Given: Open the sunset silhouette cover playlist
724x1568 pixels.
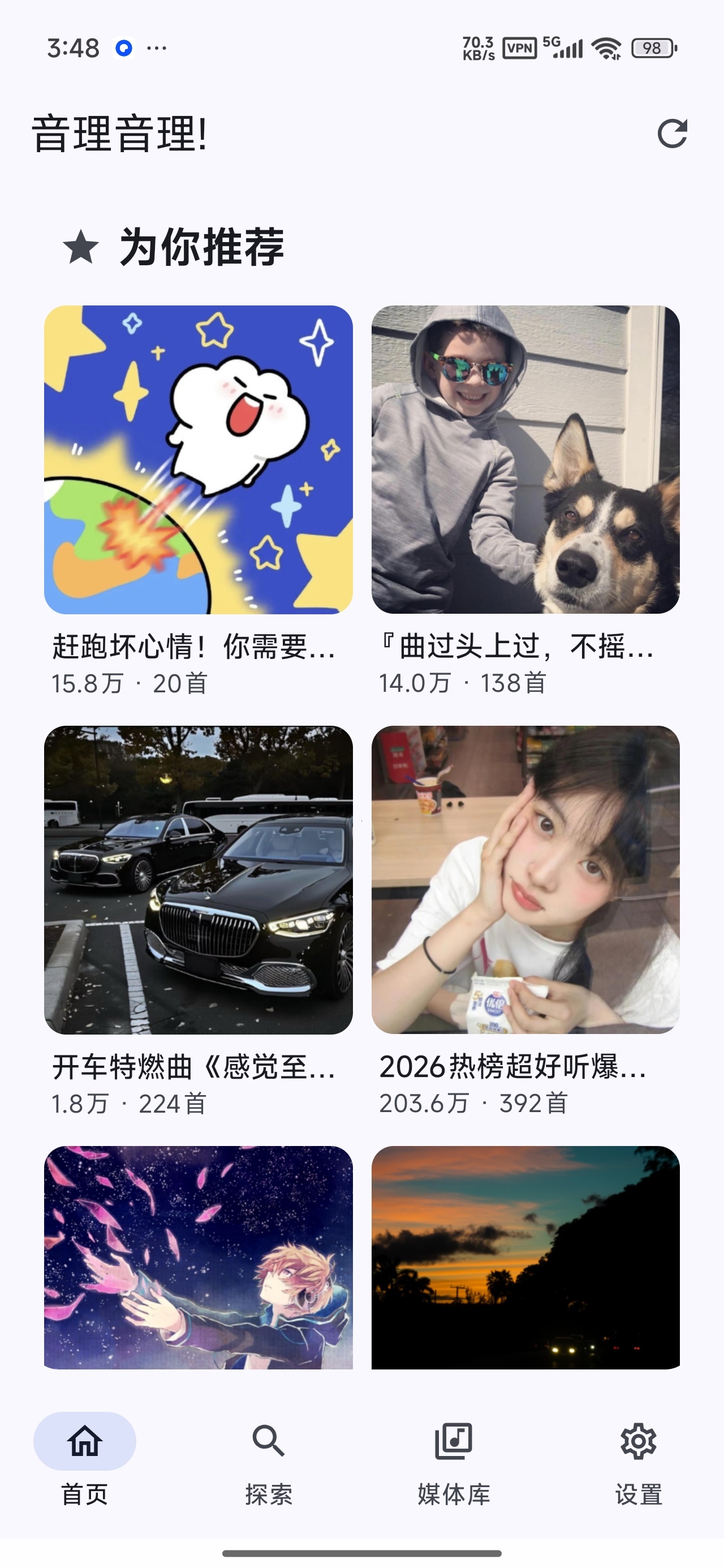Looking at the screenshot, I should 525,1257.
